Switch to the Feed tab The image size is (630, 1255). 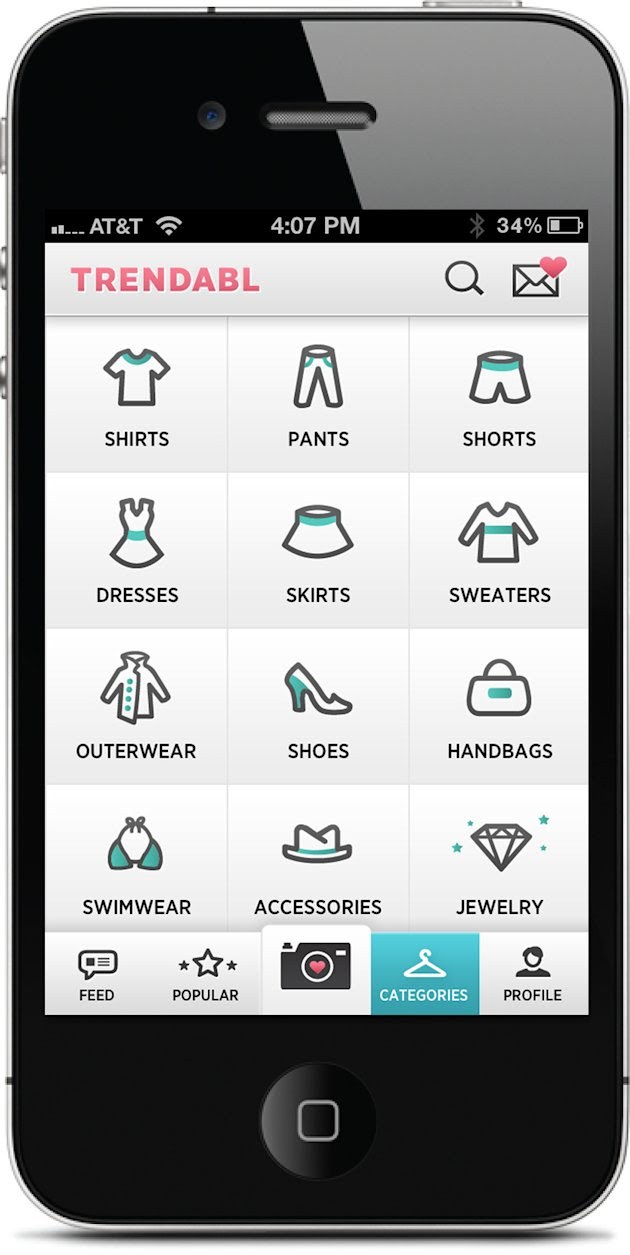tap(97, 976)
